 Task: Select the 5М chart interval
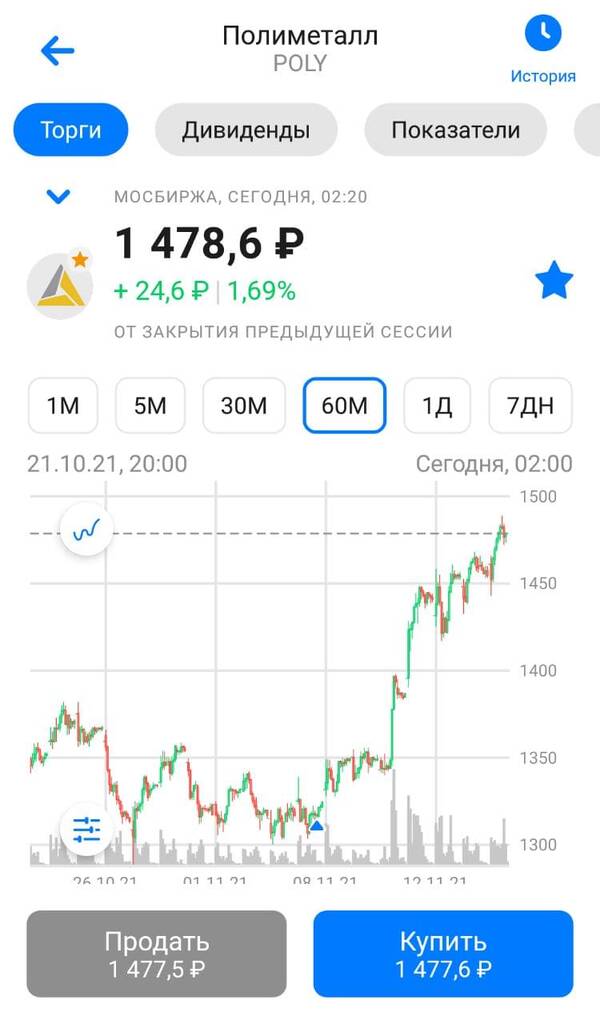[150, 406]
